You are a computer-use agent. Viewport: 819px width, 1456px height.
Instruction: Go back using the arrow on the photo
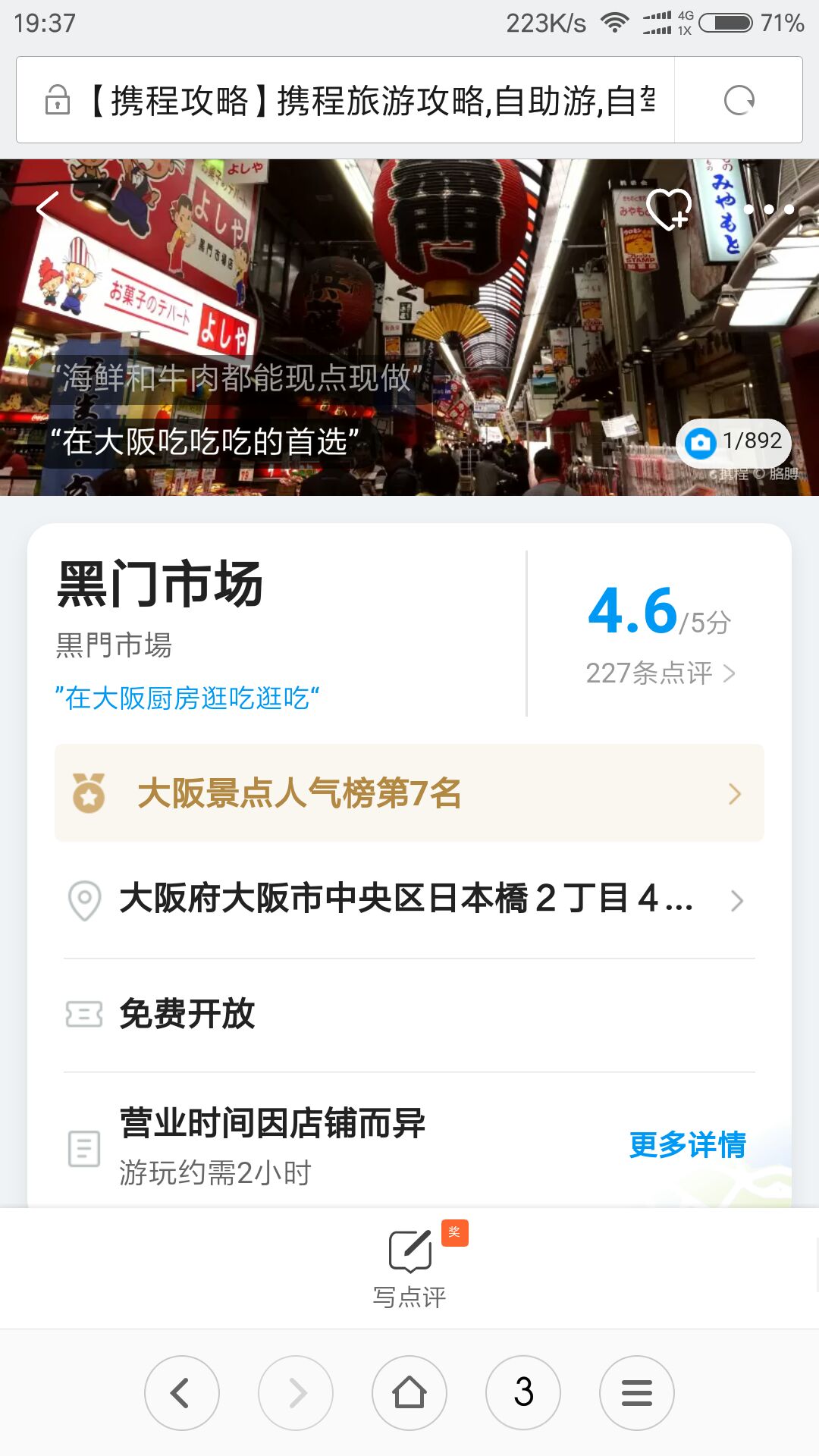click(x=48, y=207)
